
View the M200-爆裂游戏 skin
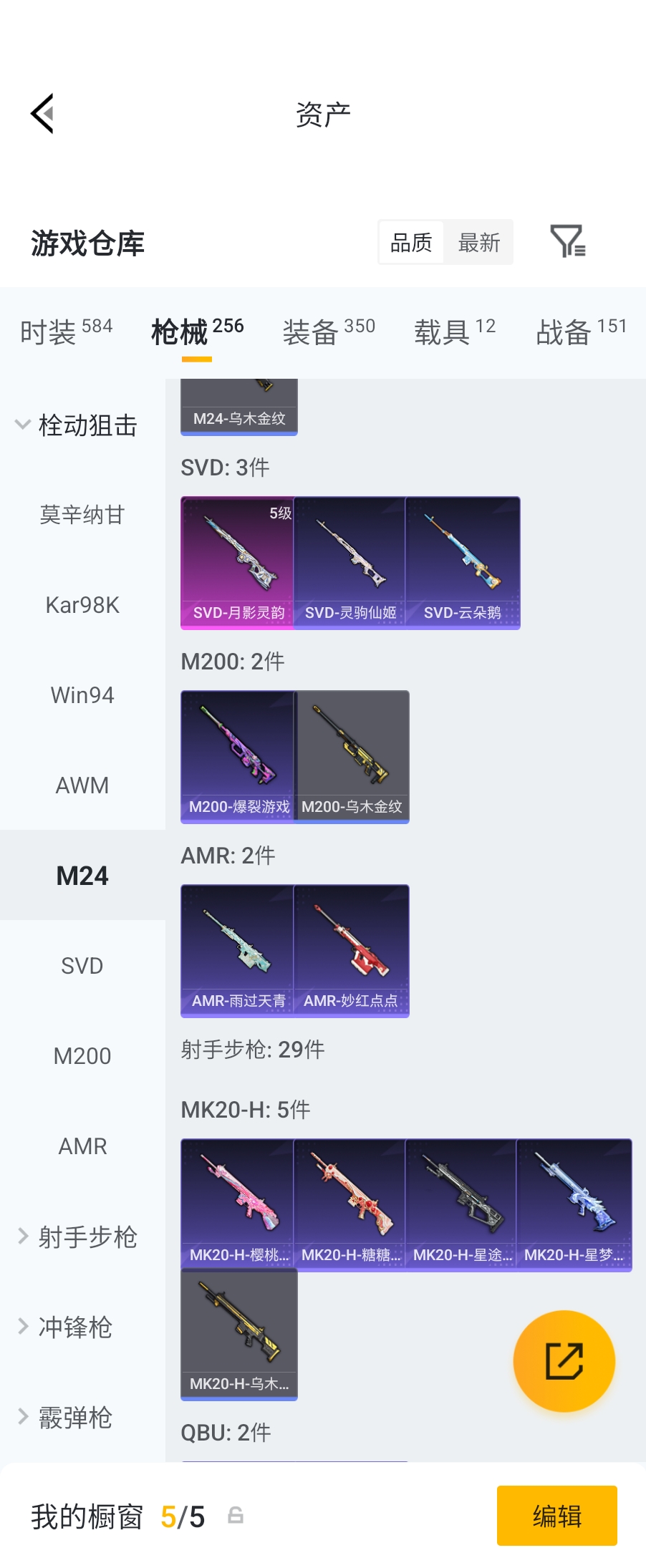coord(238,757)
